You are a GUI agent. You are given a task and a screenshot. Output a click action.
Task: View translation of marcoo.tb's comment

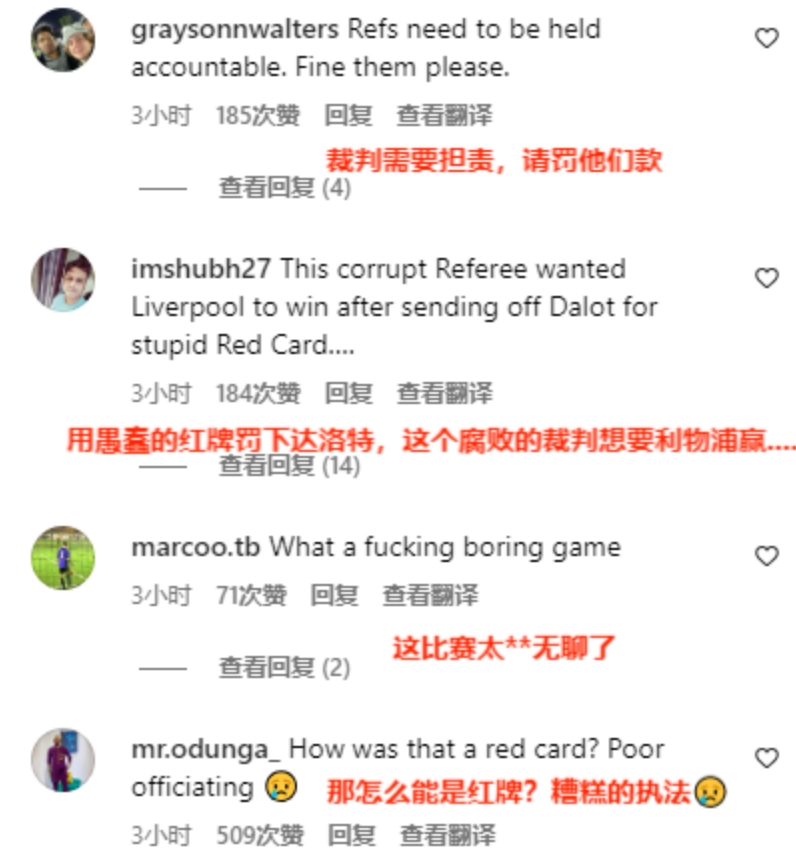pyautogui.click(x=430, y=596)
